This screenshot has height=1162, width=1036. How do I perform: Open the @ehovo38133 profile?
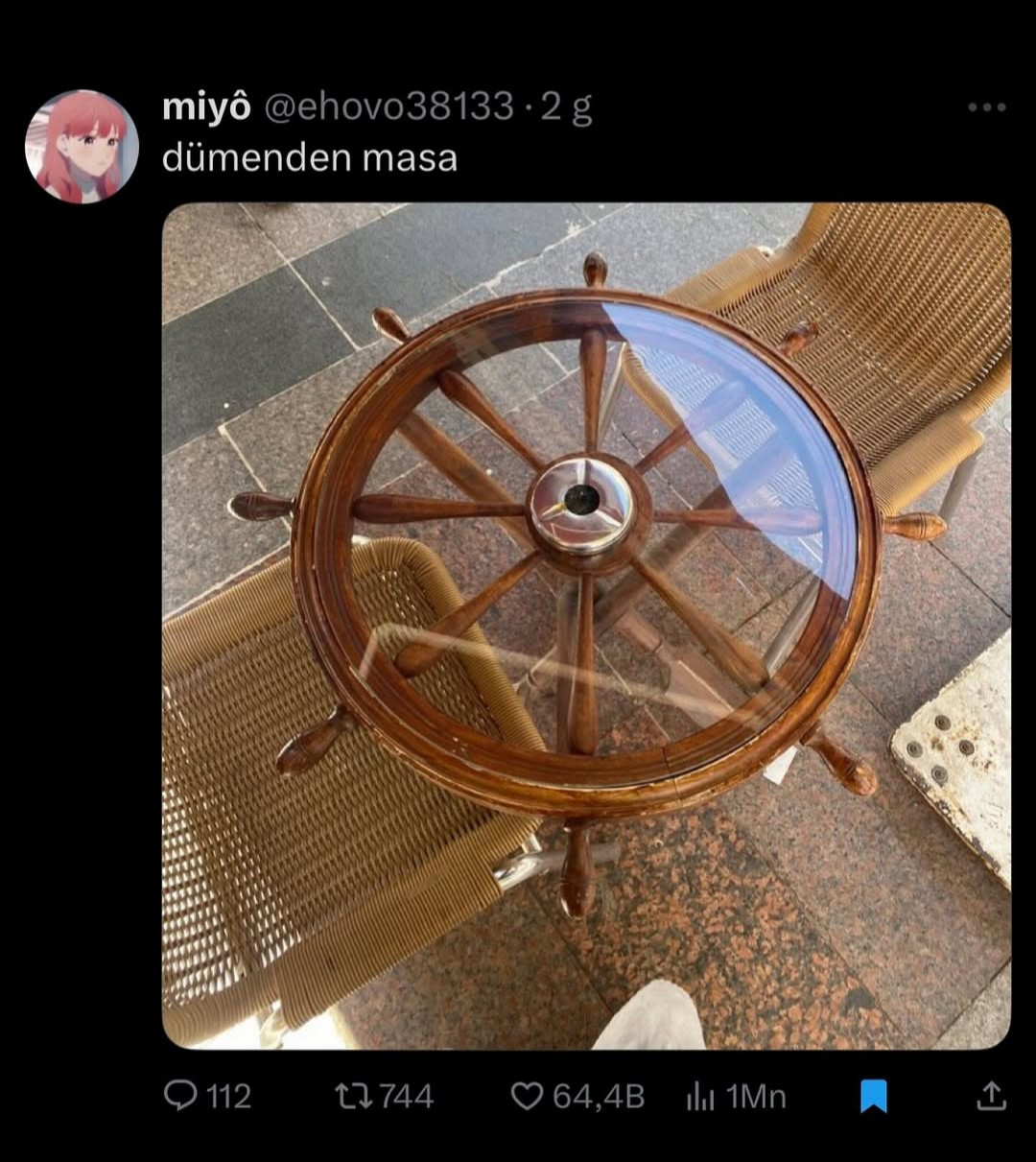point(388,107)
